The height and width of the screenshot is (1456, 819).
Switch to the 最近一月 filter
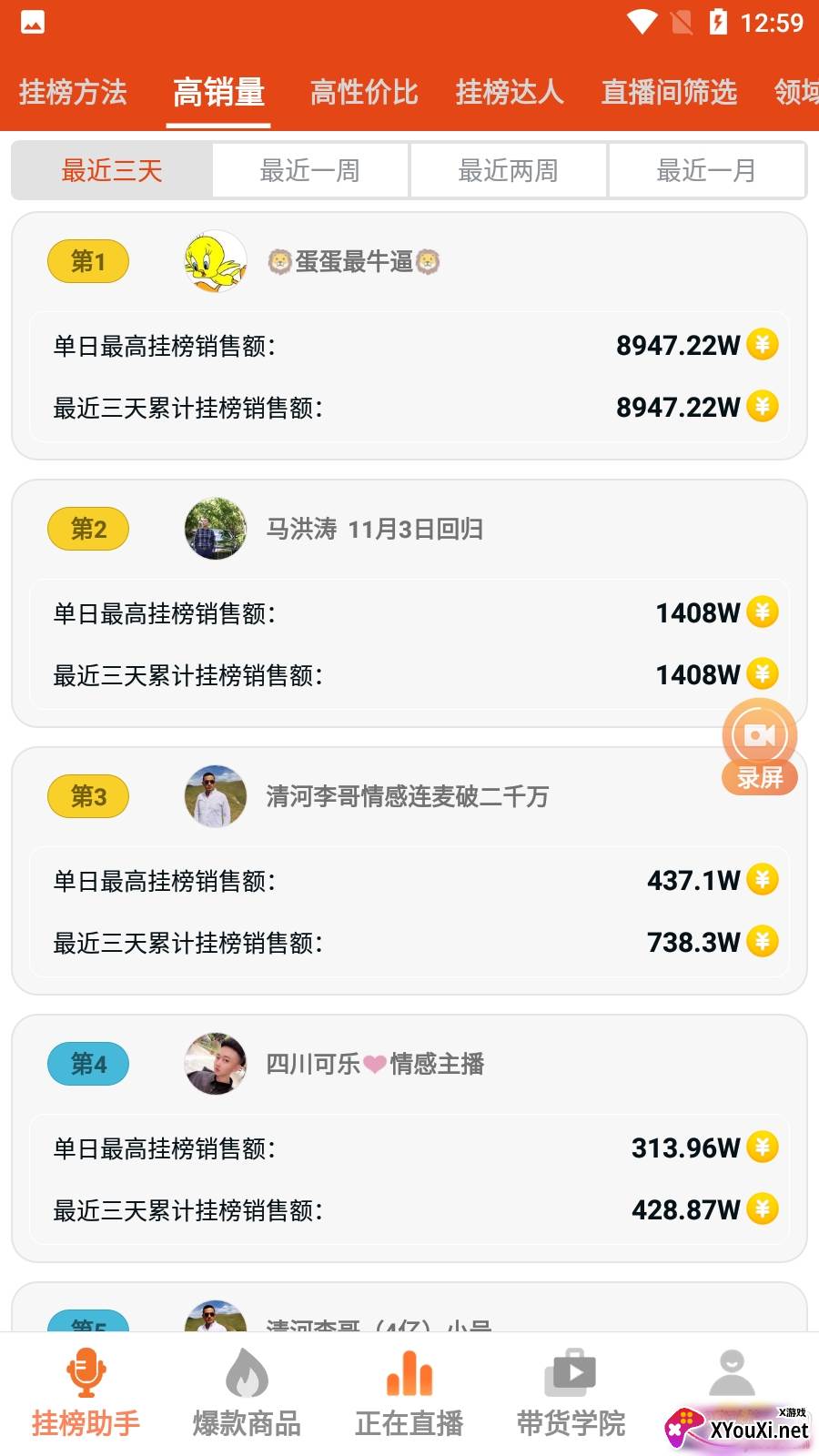pyautogui.click(x=706, y=170)
